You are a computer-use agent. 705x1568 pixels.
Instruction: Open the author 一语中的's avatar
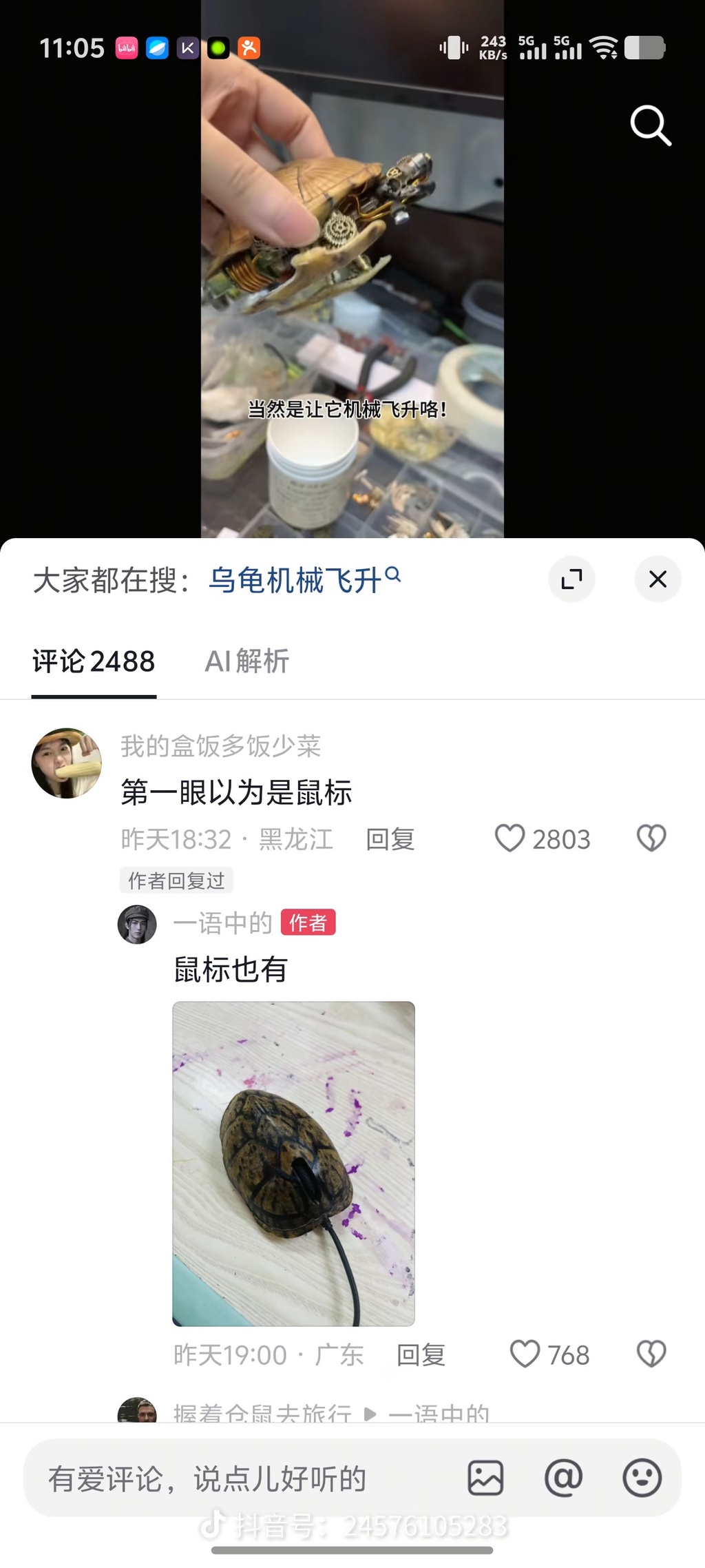137,924
